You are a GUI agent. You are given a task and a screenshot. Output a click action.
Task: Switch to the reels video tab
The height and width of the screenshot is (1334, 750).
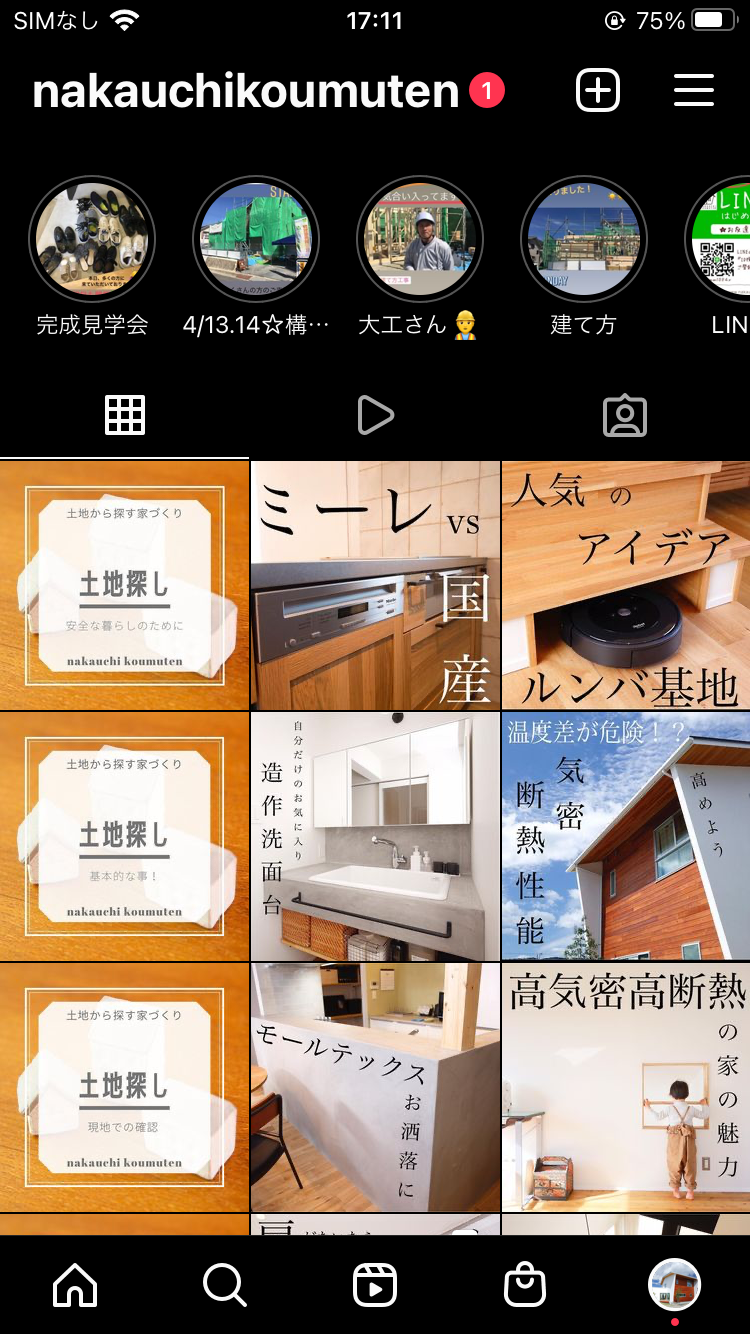(x=375, y=416)
